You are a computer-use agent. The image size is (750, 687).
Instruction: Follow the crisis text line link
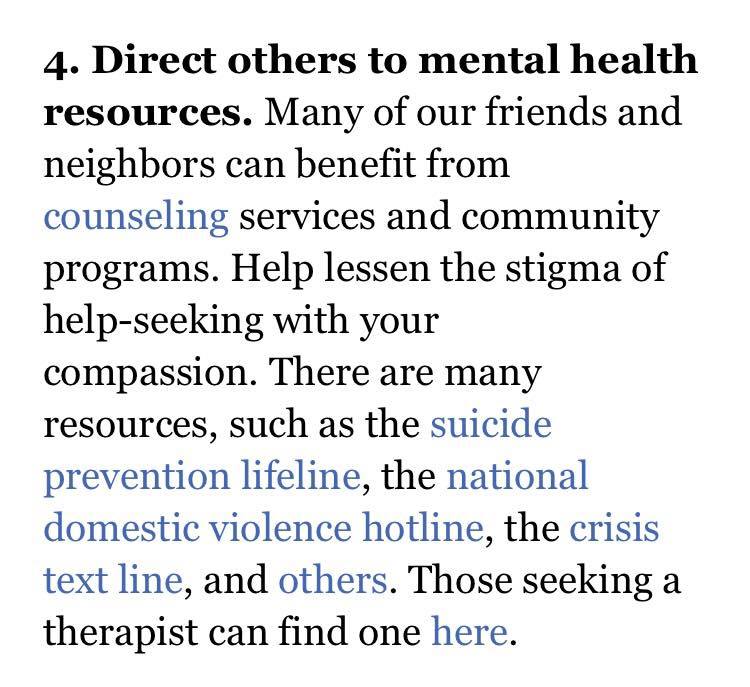pos(112,580)
